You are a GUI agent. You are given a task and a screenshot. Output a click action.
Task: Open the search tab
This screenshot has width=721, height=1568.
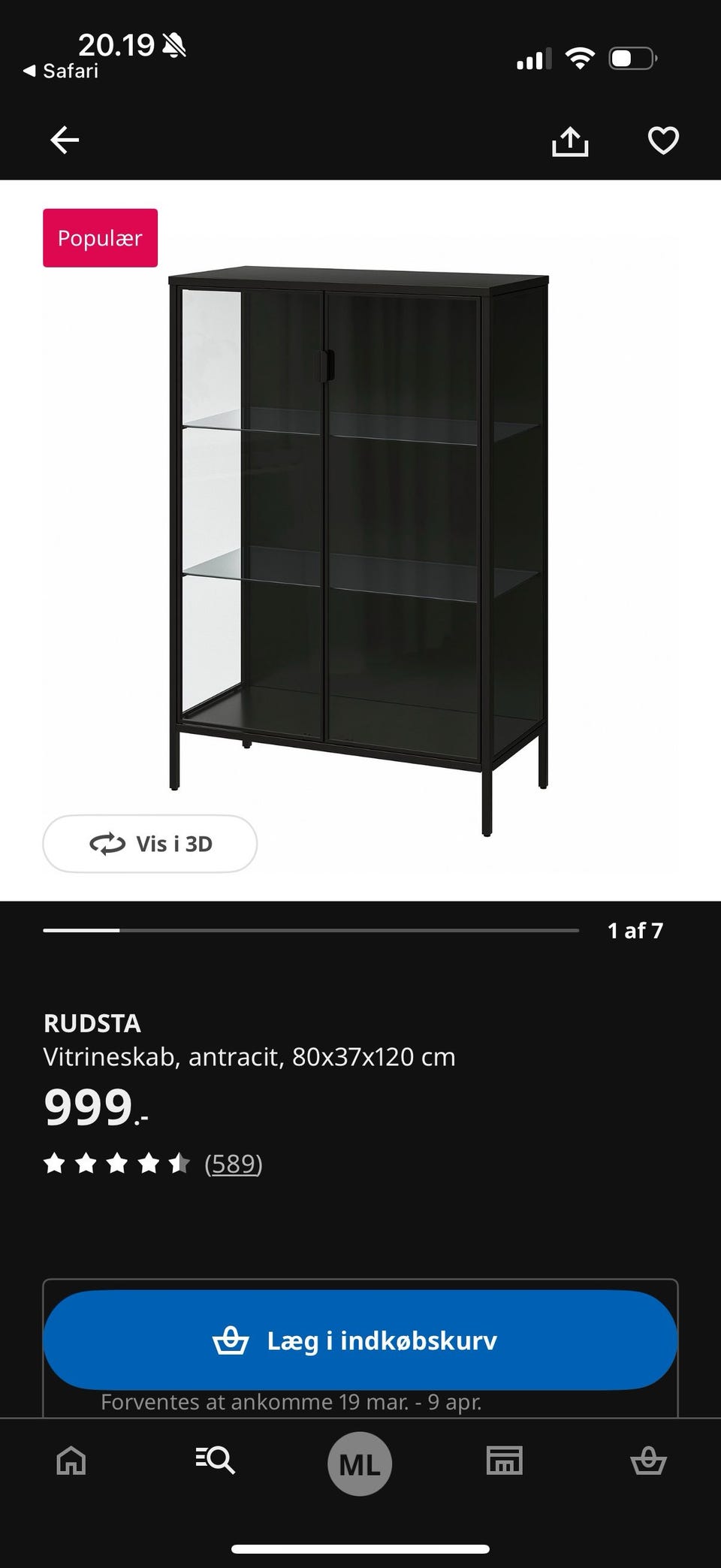coord(216,1461)
